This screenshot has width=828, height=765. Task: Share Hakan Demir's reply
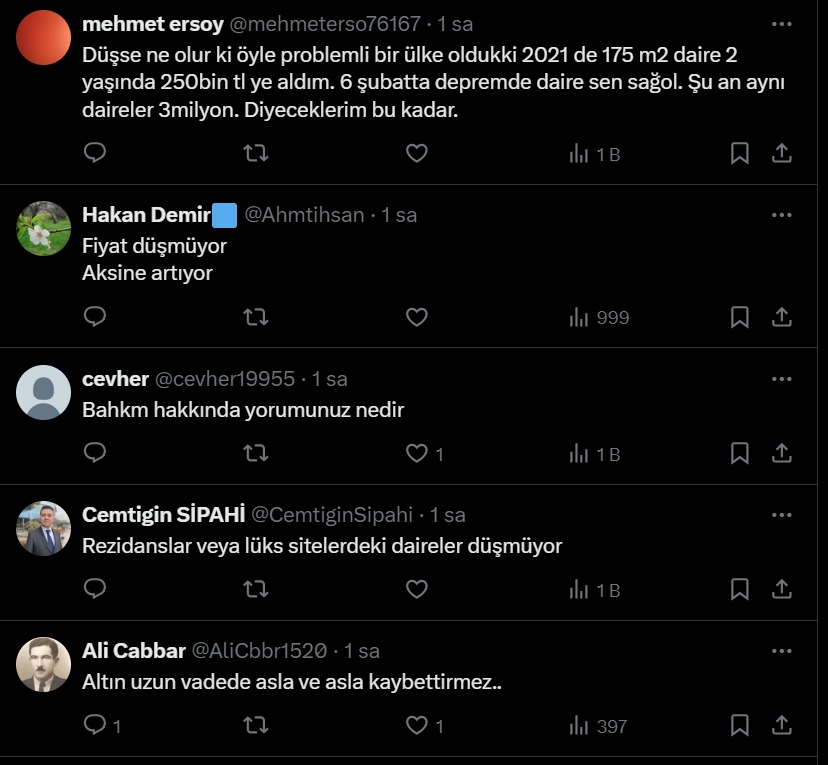coord(782,317)
